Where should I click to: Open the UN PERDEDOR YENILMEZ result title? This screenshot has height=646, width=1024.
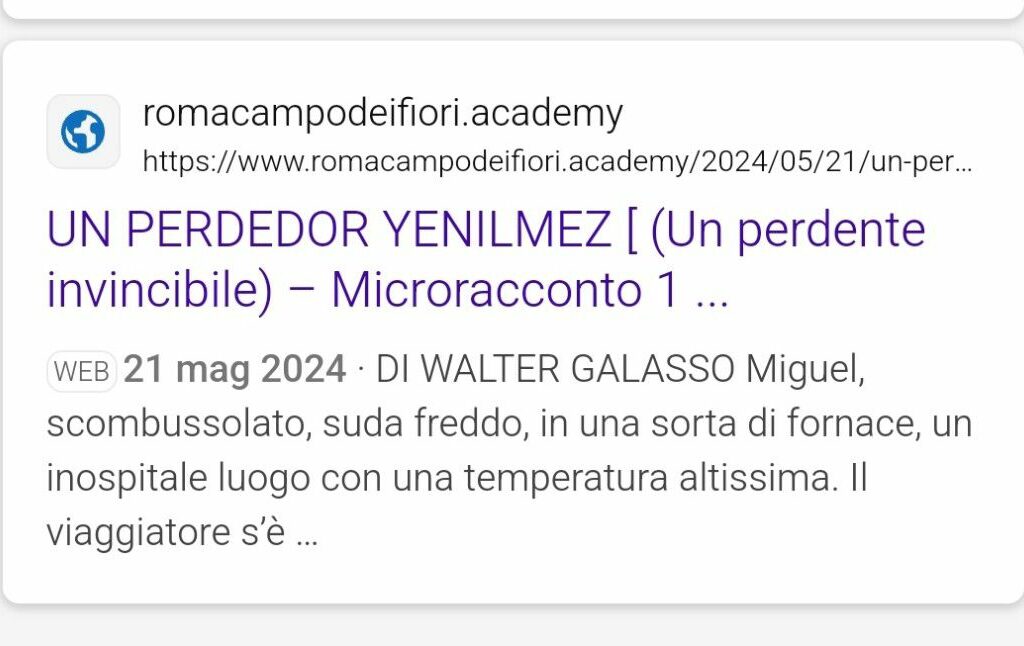pos(485,259)
